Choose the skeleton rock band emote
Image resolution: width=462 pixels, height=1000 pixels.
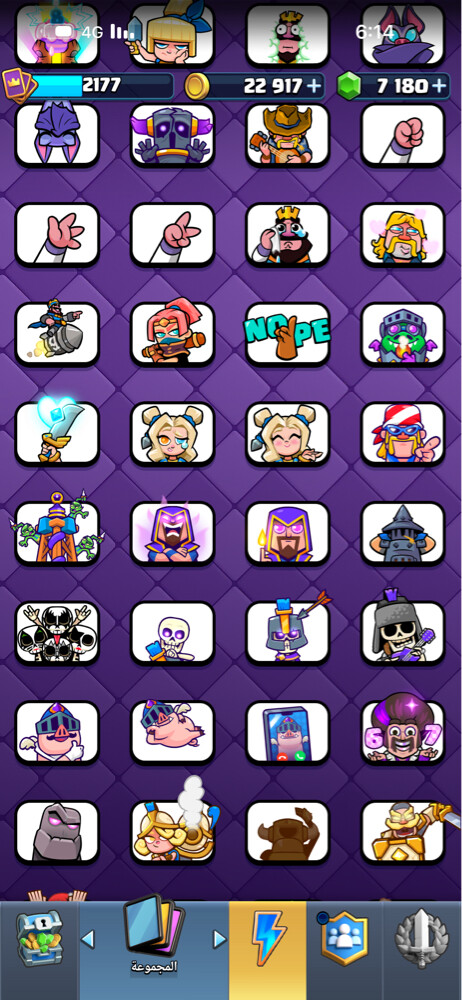pyautogui.click(x=57, y=633)
